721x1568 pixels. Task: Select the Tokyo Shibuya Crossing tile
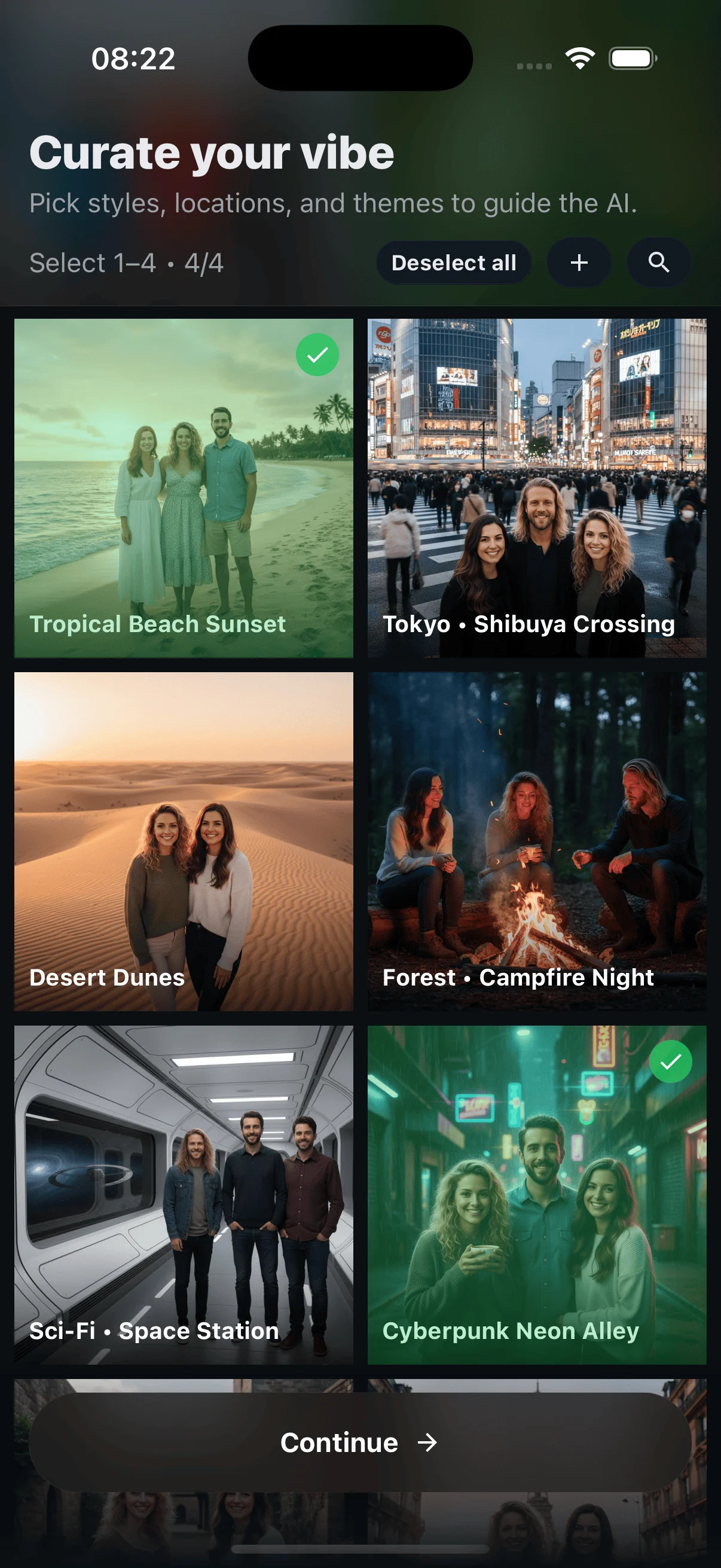click(x=537, y=487)
